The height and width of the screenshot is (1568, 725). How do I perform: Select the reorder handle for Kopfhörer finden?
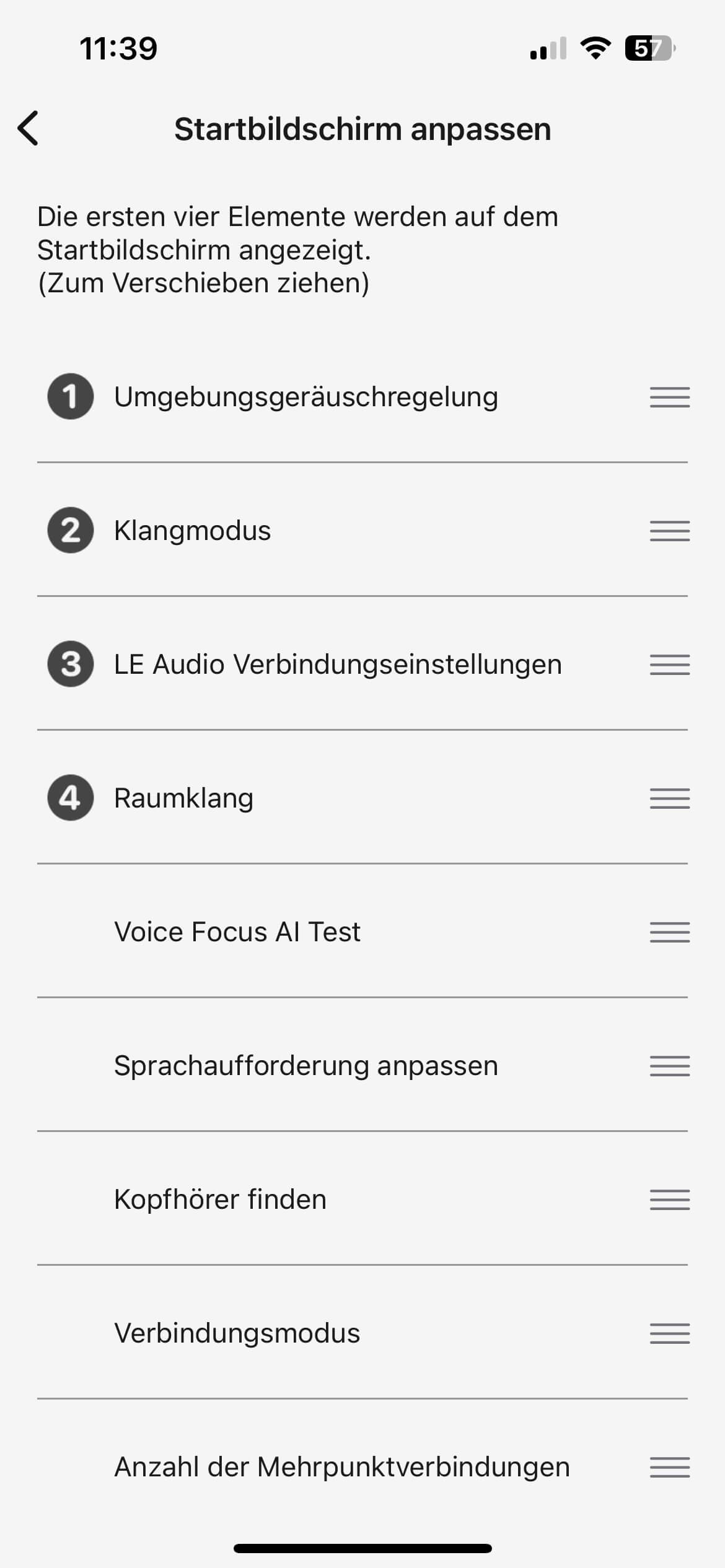(x=669, y=1200)
